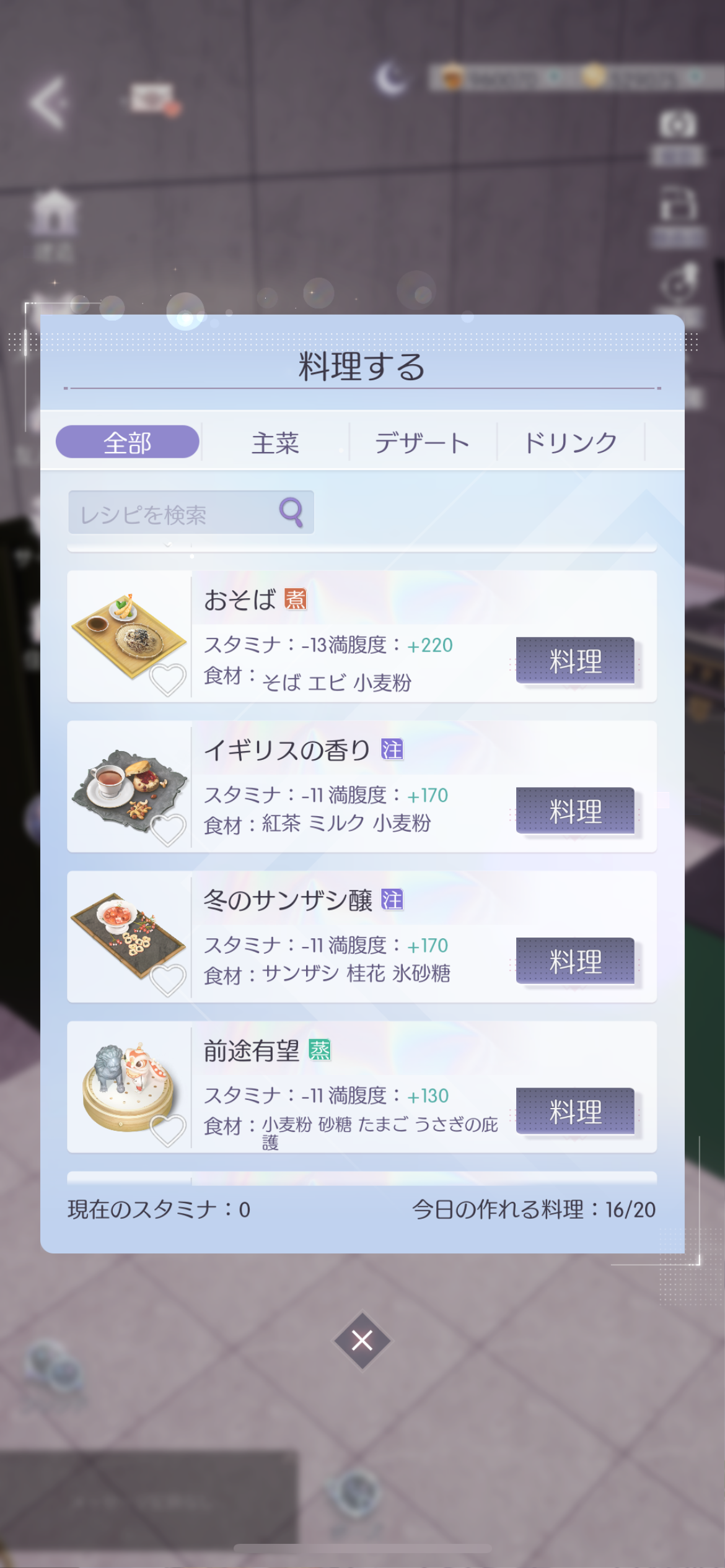Image resolution: width=725 pixels, height=1568 pixels.
Task: Tap the magnifier search icon
Action: coord(291,512)
